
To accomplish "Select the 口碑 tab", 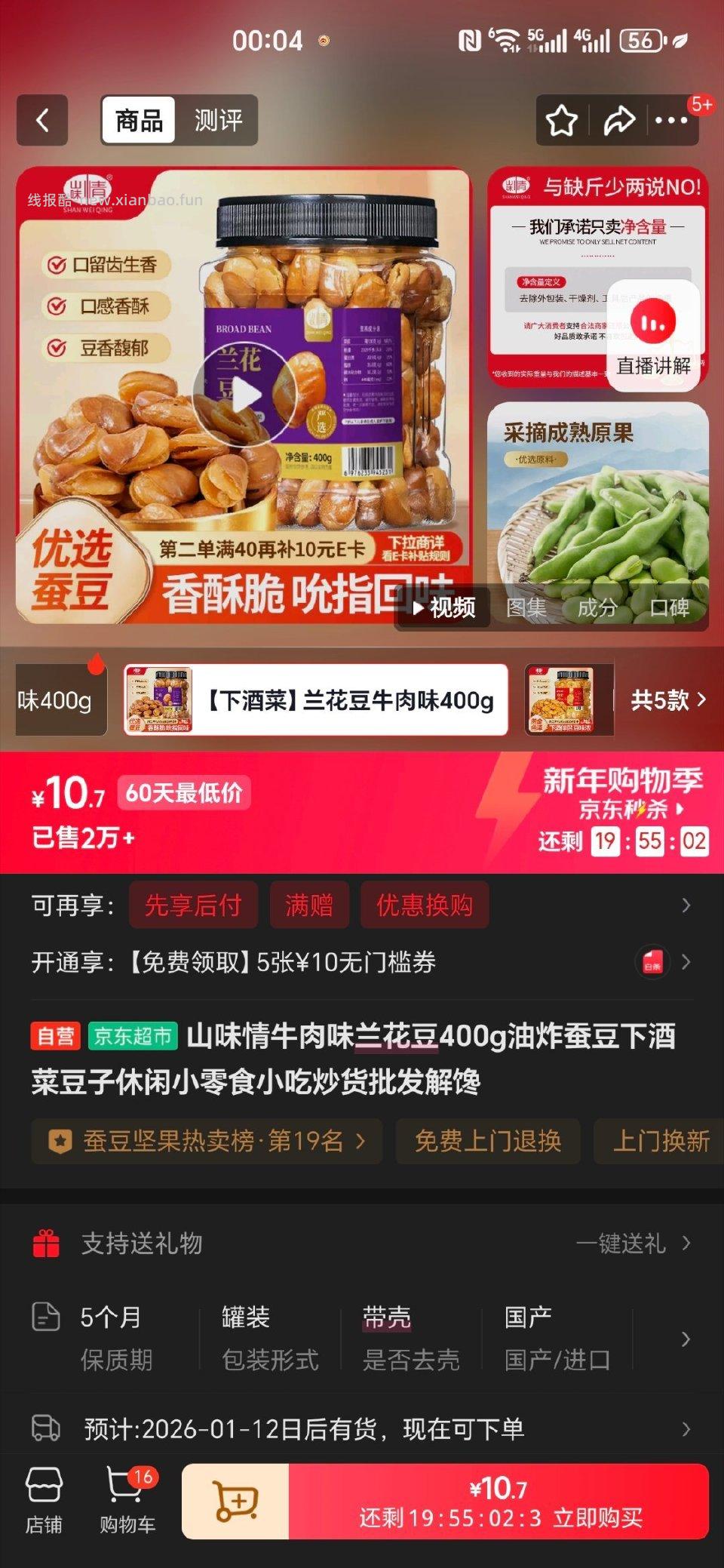I will [670, 608].
